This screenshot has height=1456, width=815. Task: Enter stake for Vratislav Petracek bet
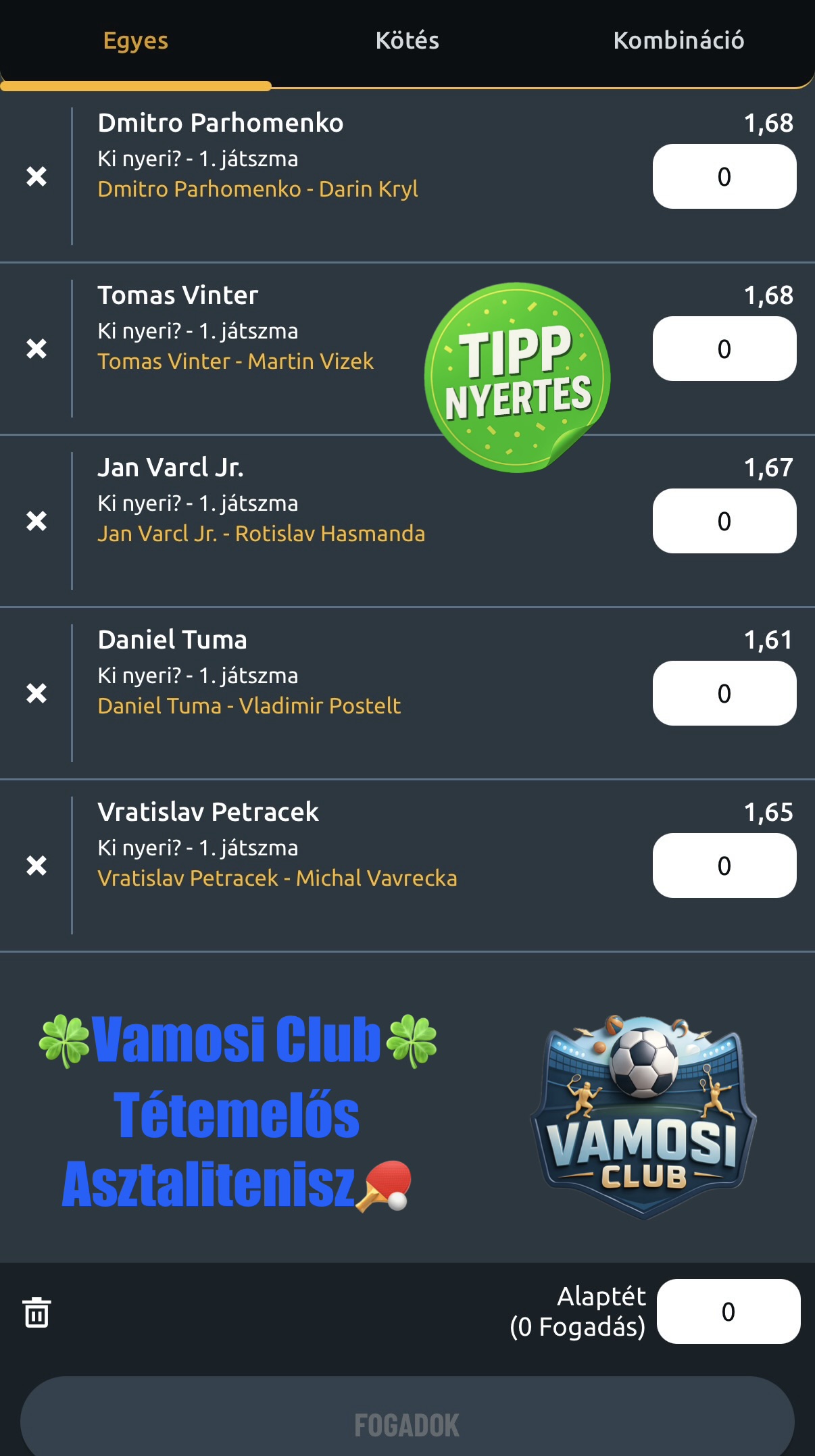pos(724,865)
